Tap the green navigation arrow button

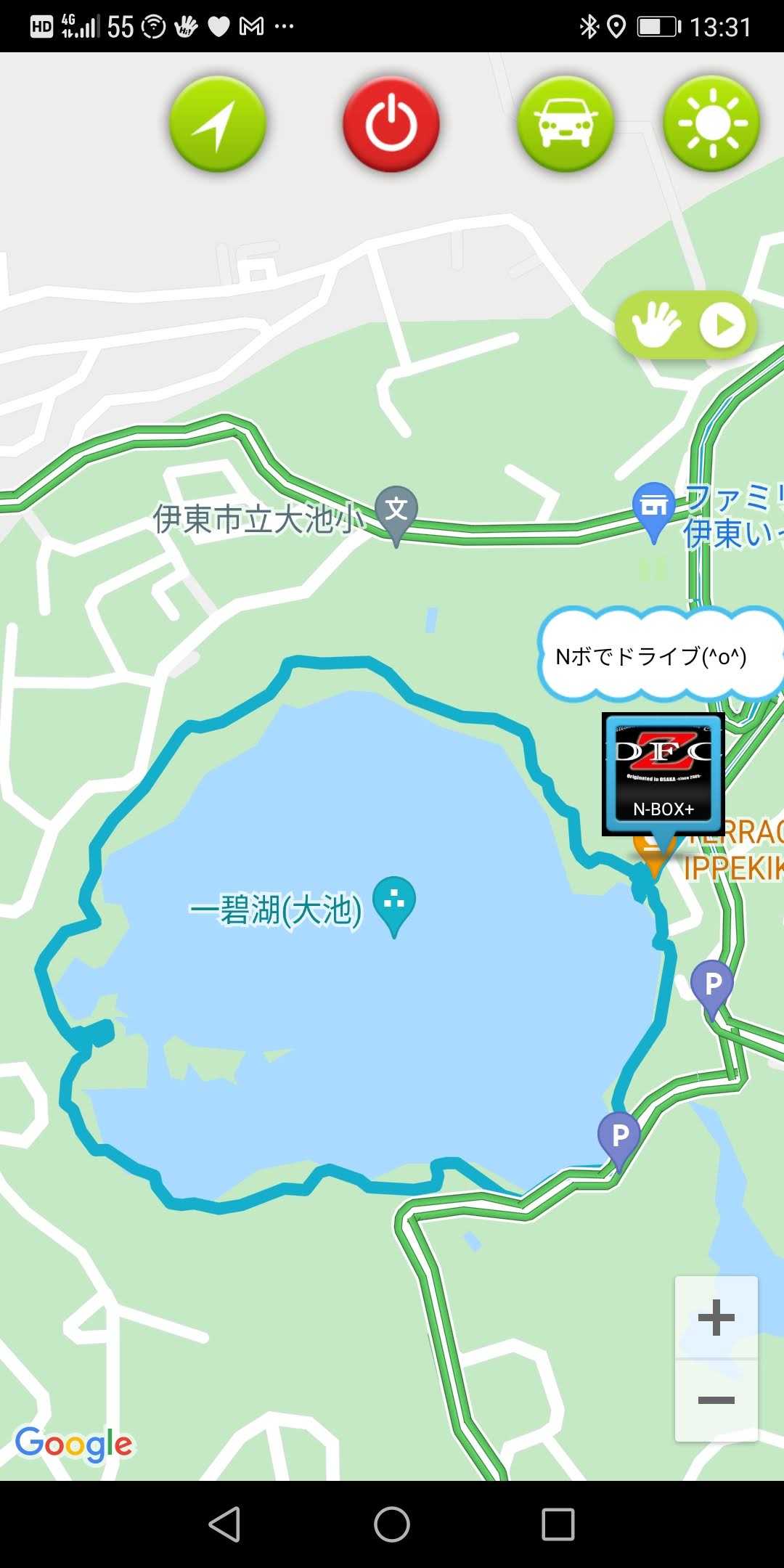[218, 125]
